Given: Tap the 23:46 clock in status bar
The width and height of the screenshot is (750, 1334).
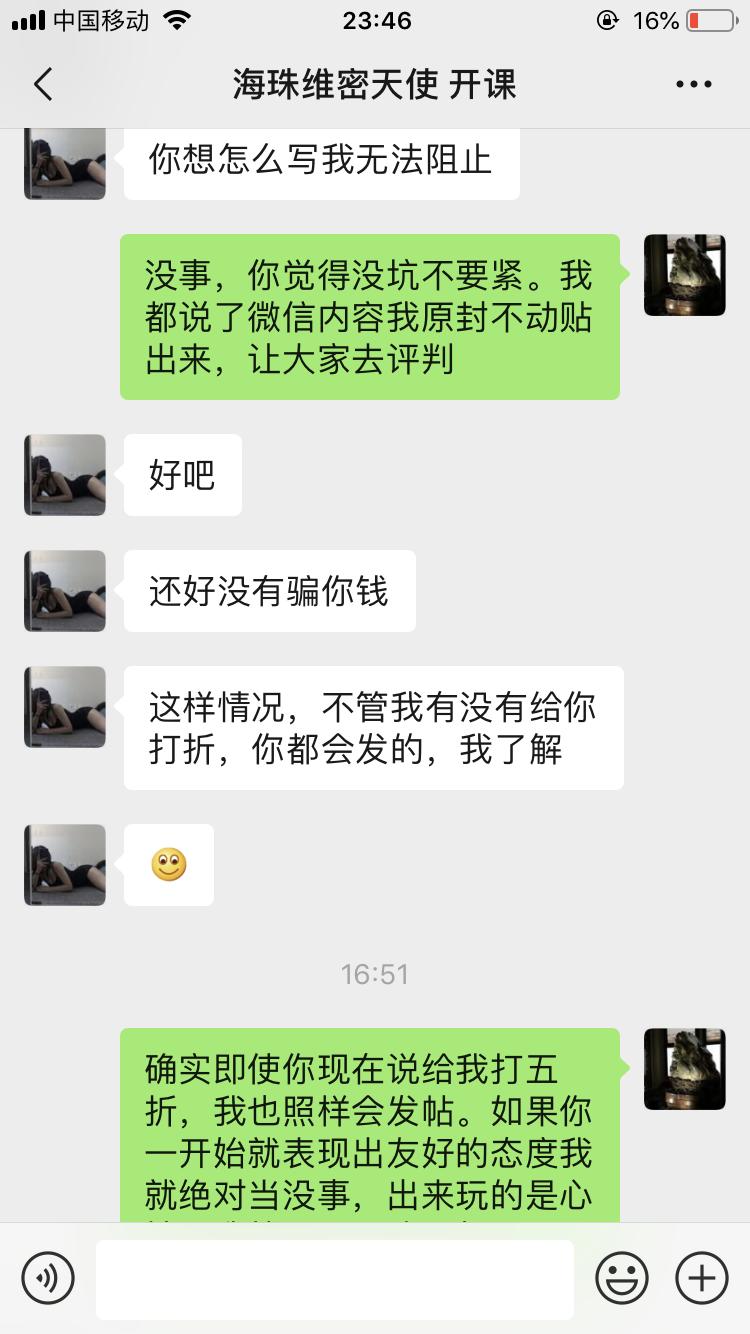Looking at the screenshot, I should tap(375, 21).
